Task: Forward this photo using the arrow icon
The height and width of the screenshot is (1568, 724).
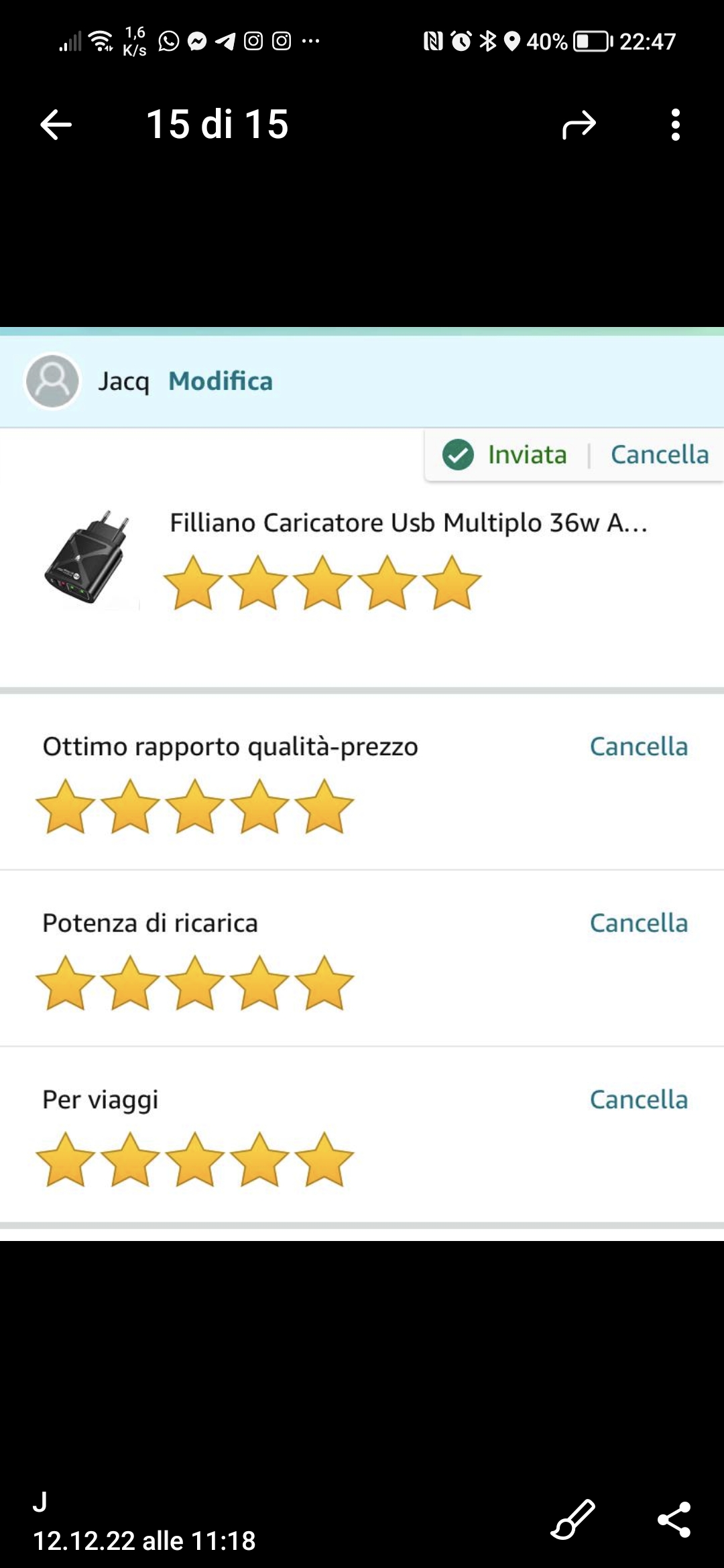Action: click(579, 125)
